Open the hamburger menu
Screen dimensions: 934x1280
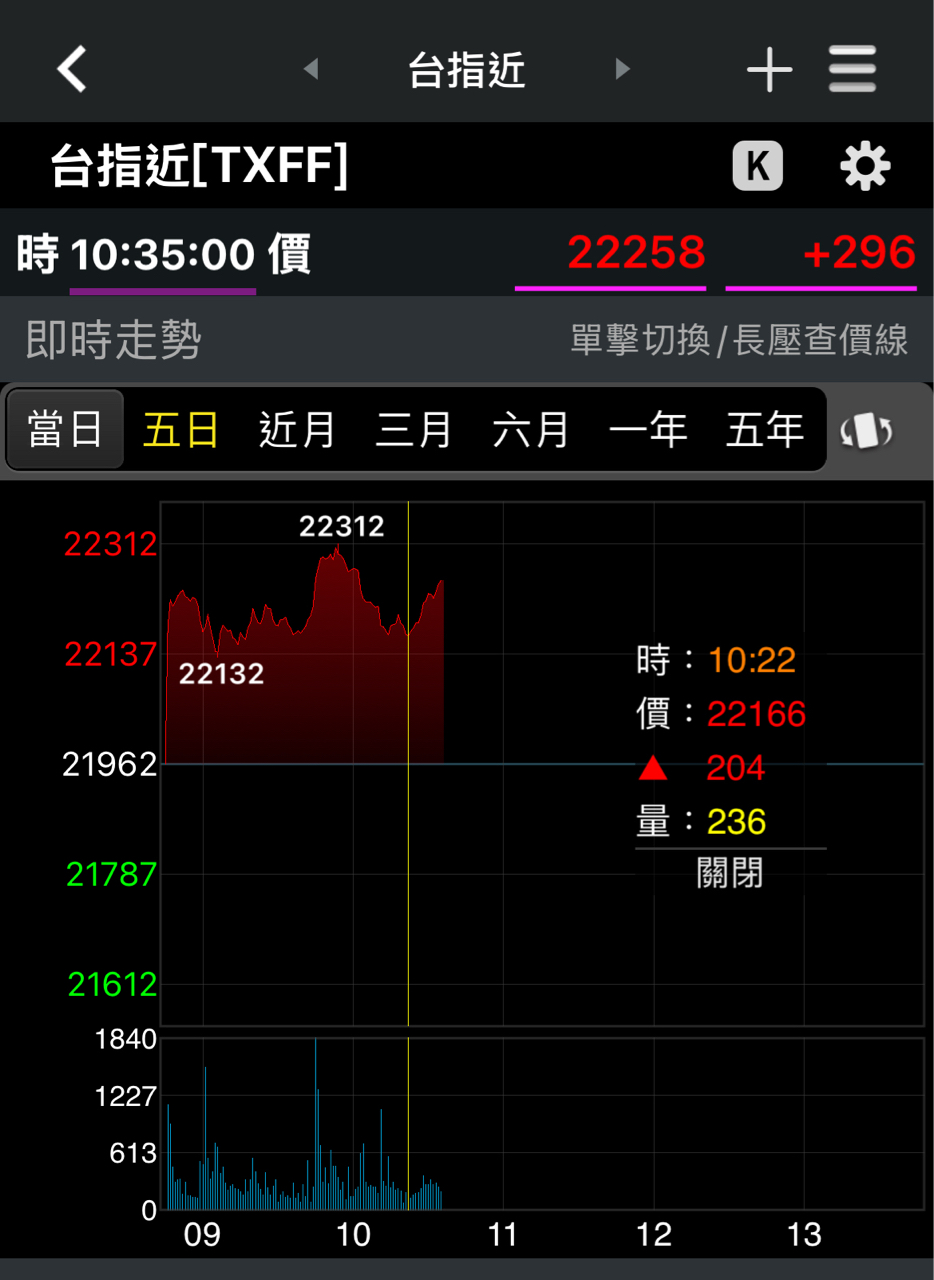[x=852, y=70]
